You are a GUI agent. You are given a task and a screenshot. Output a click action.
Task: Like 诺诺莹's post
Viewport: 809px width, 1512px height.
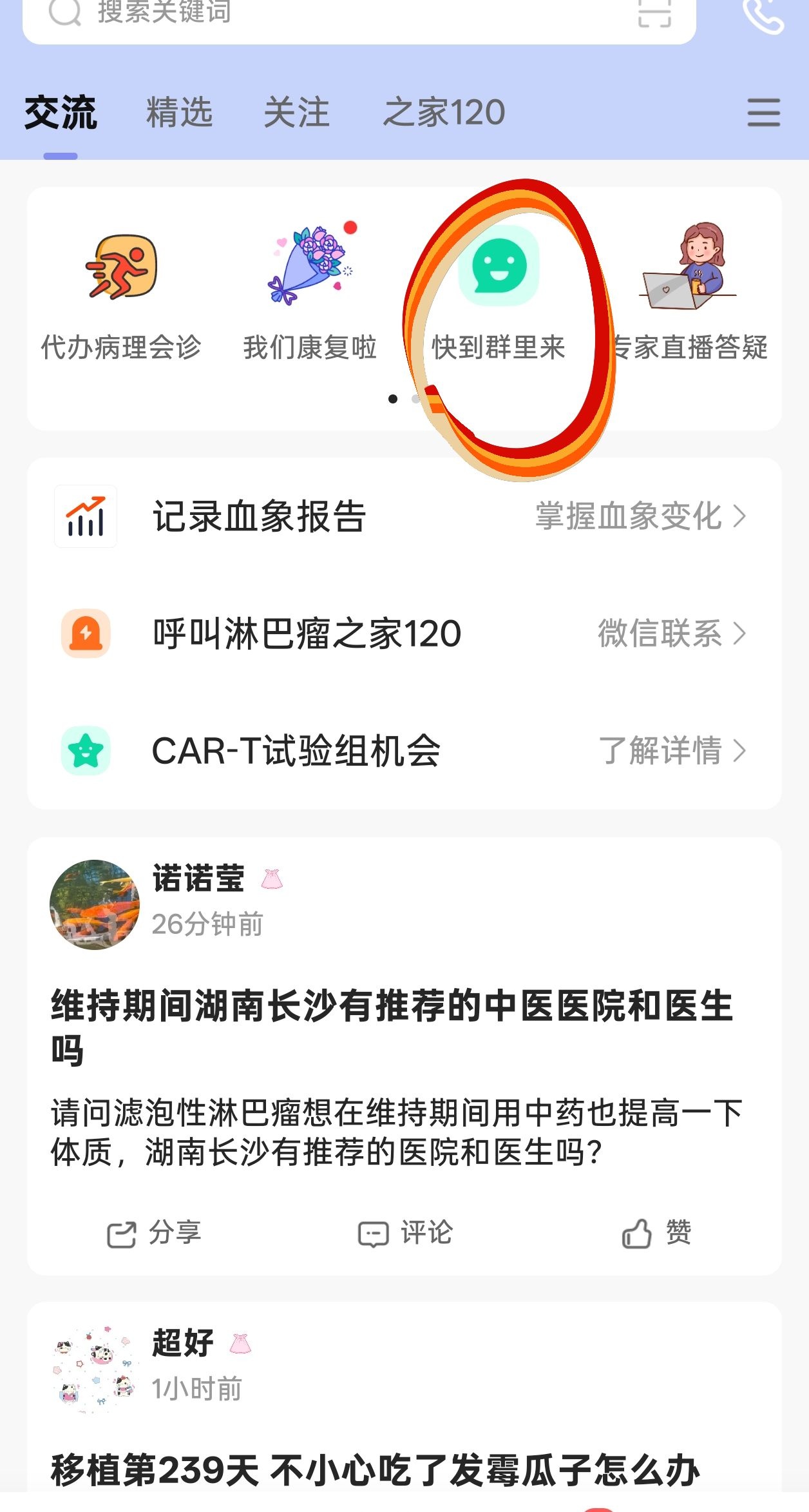point(656,1234)
